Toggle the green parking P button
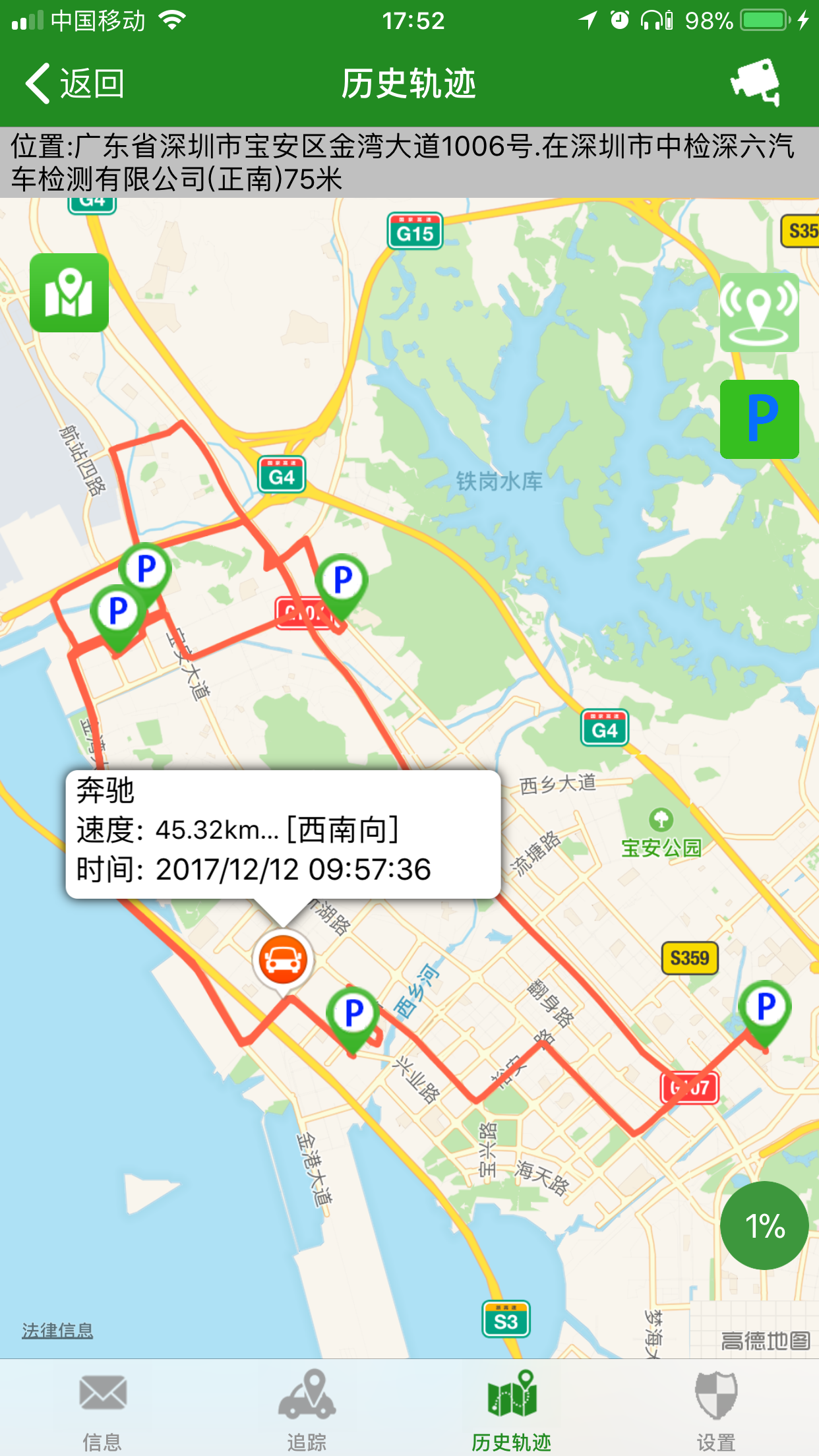The width and height of the screenshot is (819, 1456). (759, 419)
